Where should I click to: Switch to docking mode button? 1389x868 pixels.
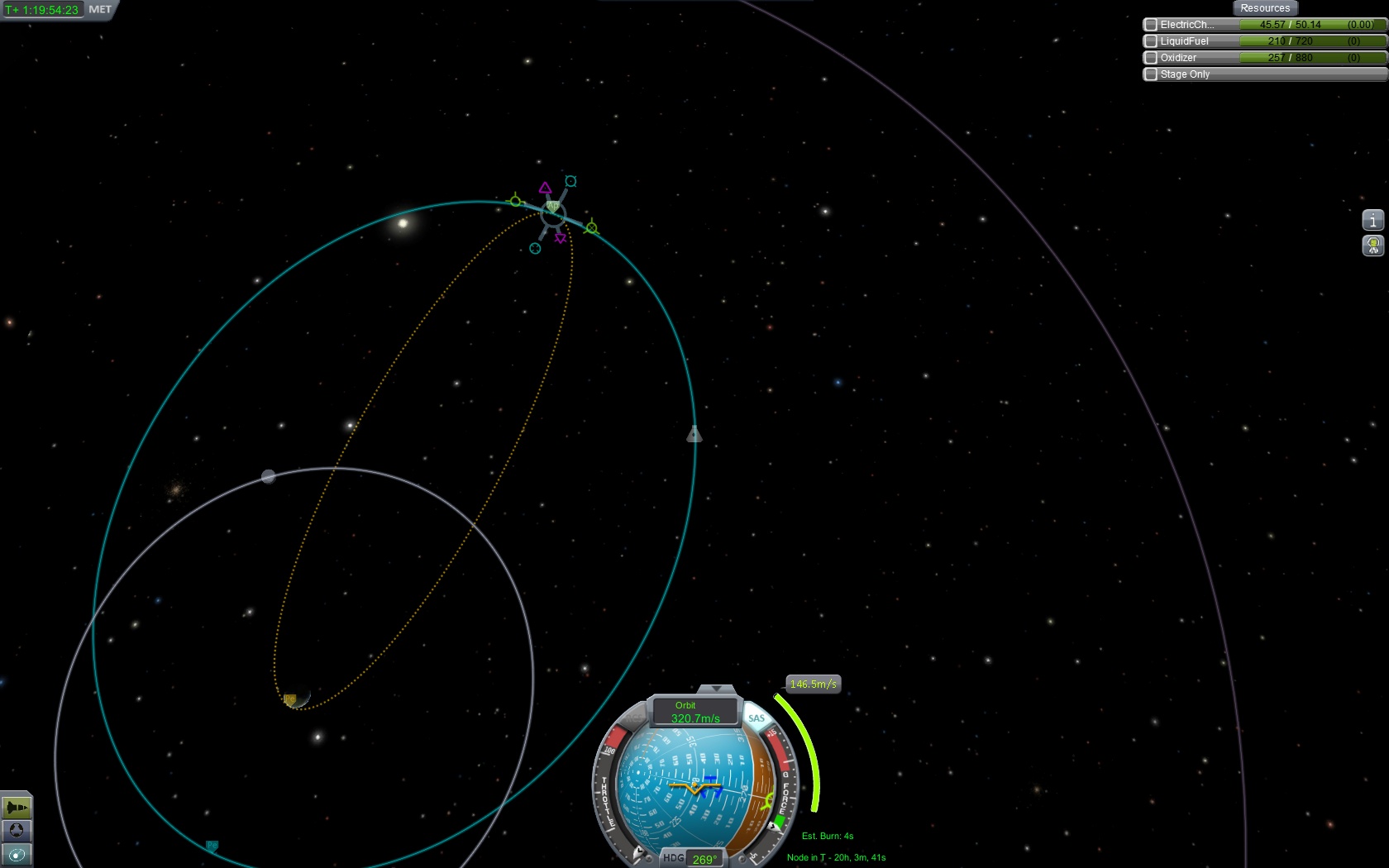[17, 830]
